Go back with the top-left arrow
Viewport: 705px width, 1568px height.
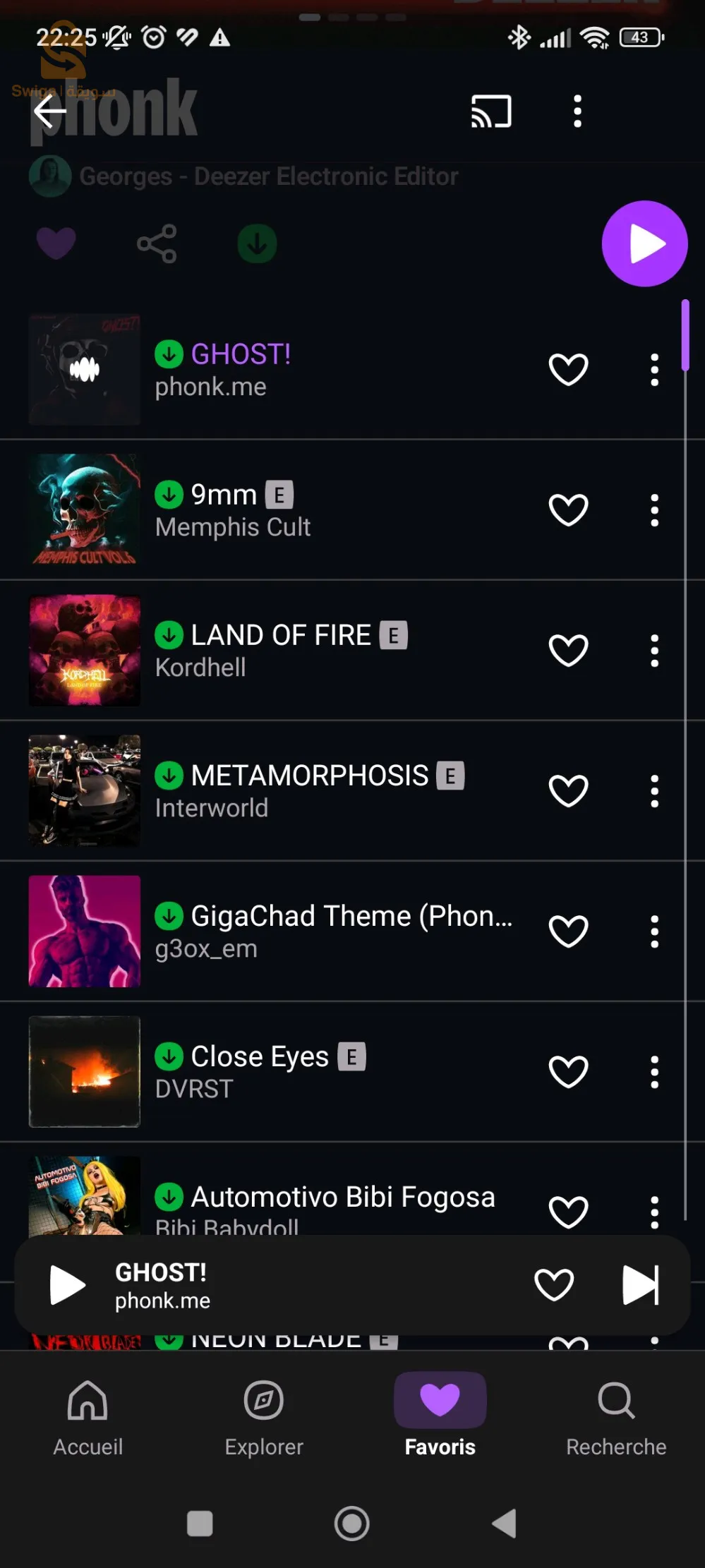[x=49, y=111]
